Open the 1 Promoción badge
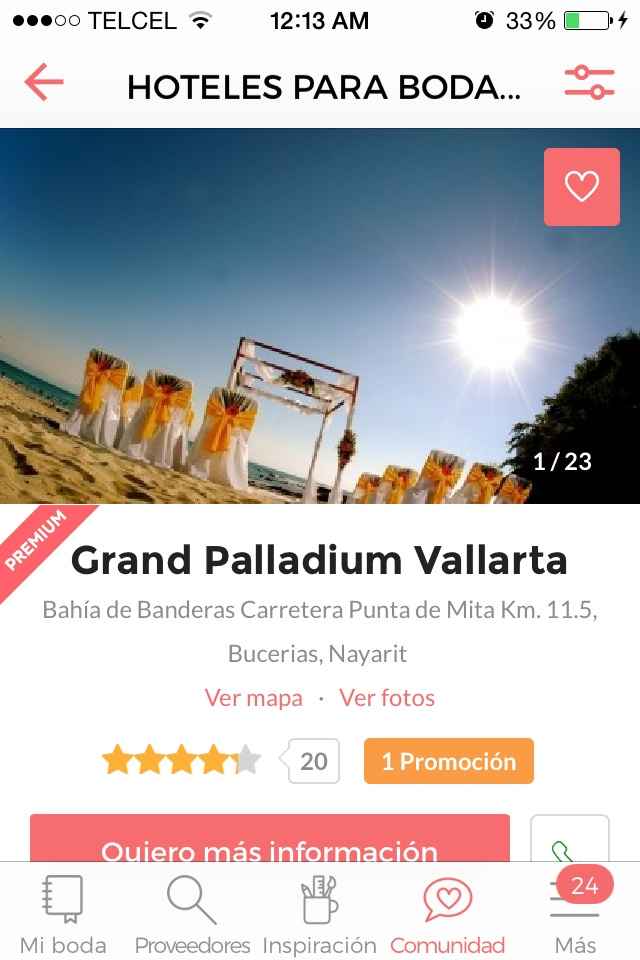This screenshot has width=640, height=960. tap(448, 762)
